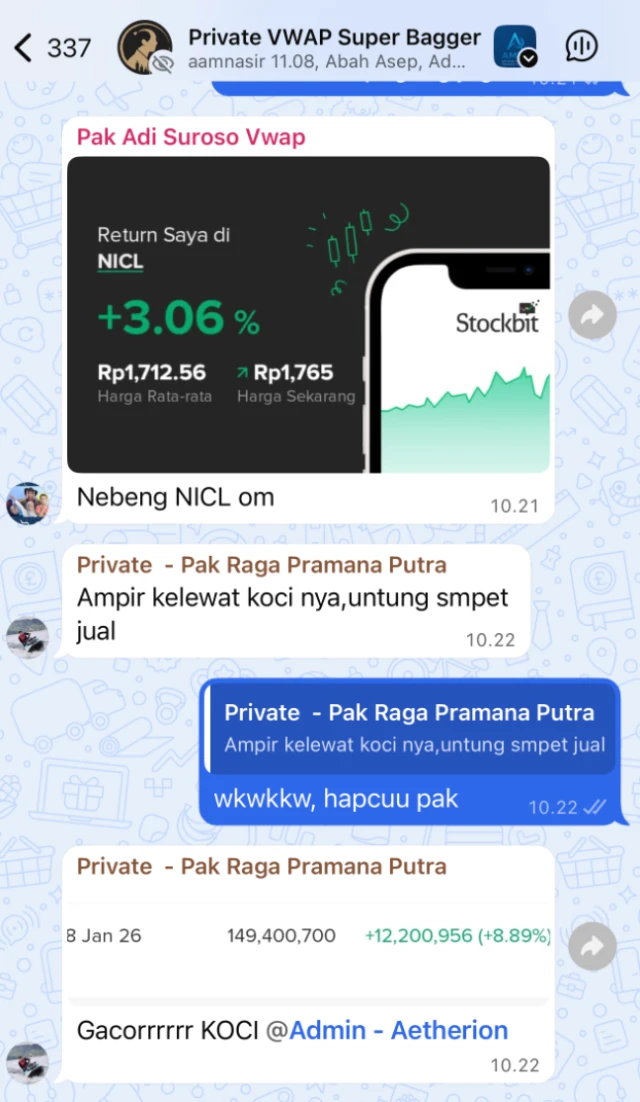
Task: Open Pak Adi Suroso Vwap's profile name
Action: tap(190, 137)
